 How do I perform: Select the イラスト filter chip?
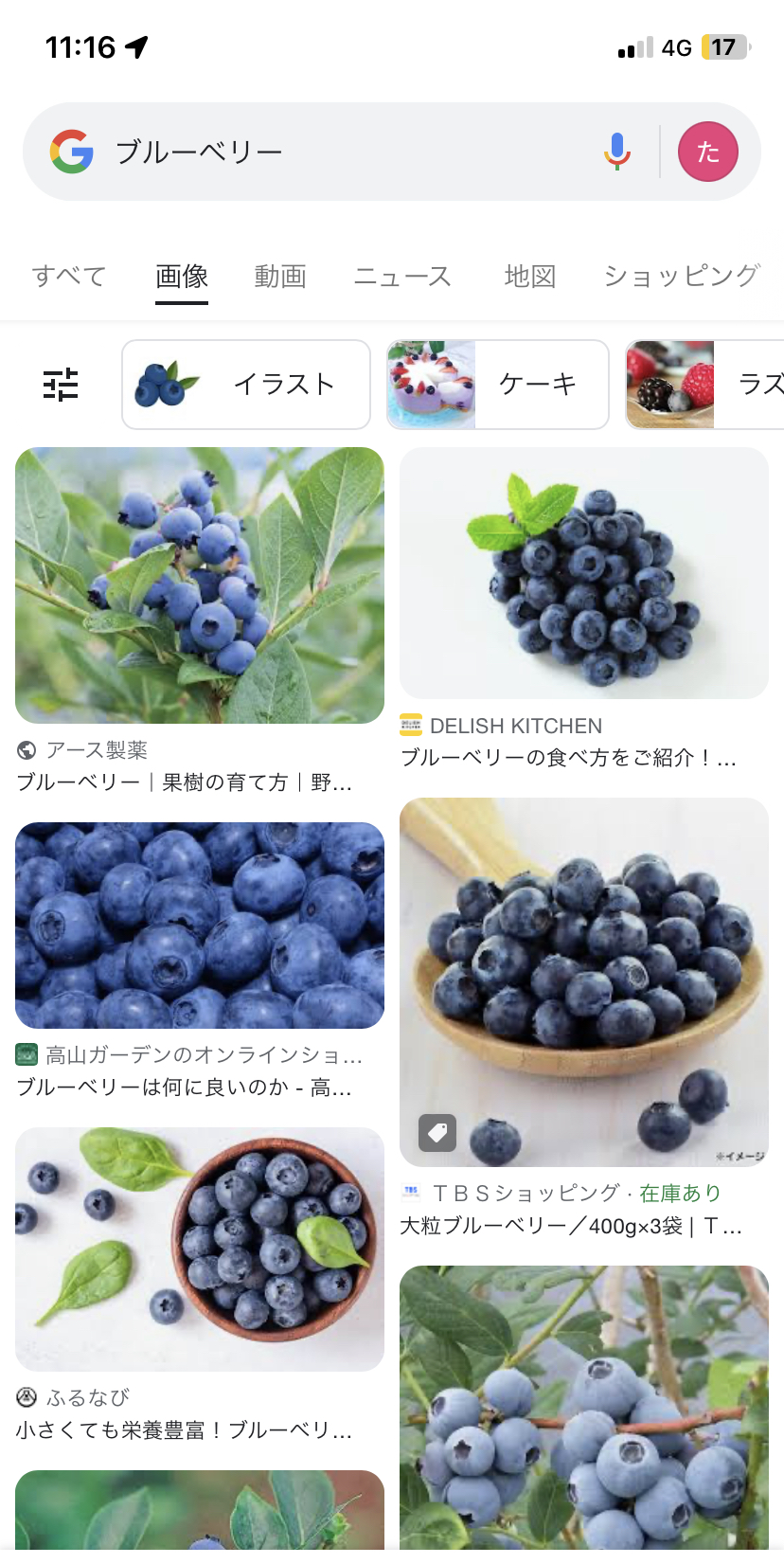(x=246, y=385)
